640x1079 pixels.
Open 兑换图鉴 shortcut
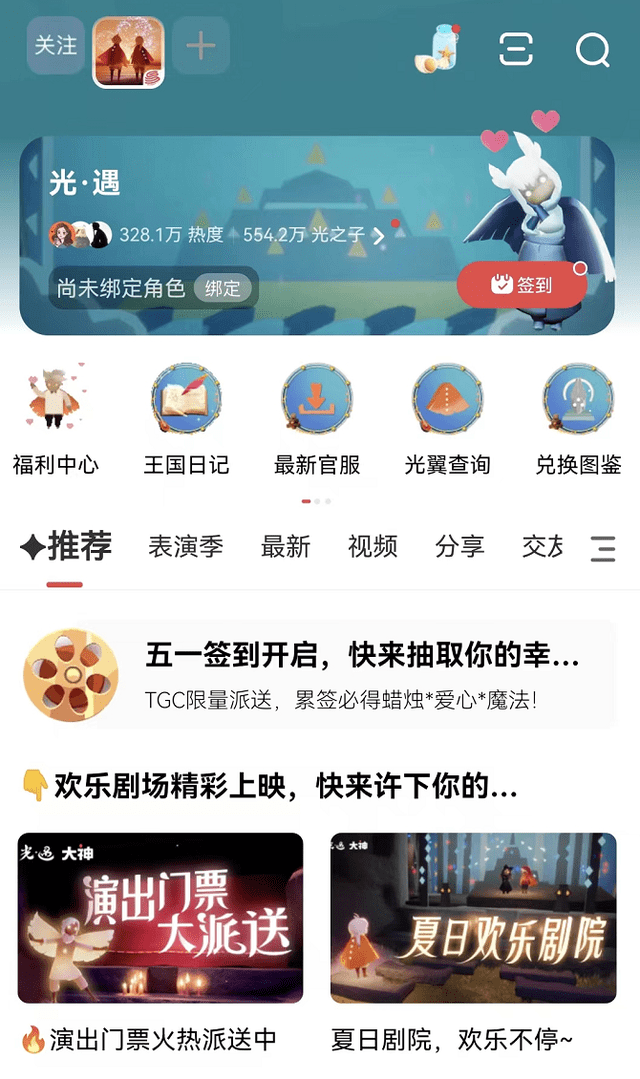point(578,420)
